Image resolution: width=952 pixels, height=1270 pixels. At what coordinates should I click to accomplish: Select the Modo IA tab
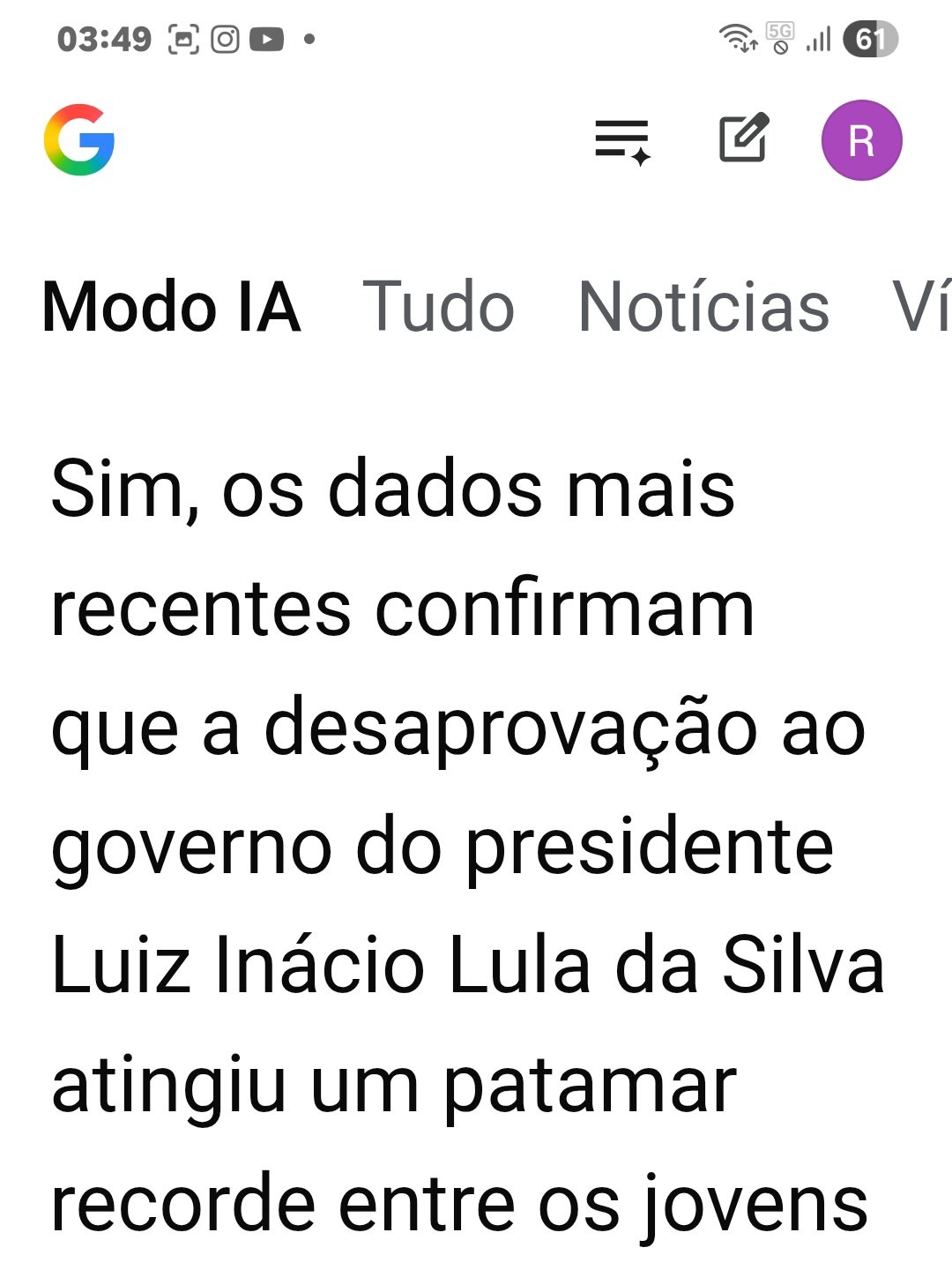tap(172, 307)
